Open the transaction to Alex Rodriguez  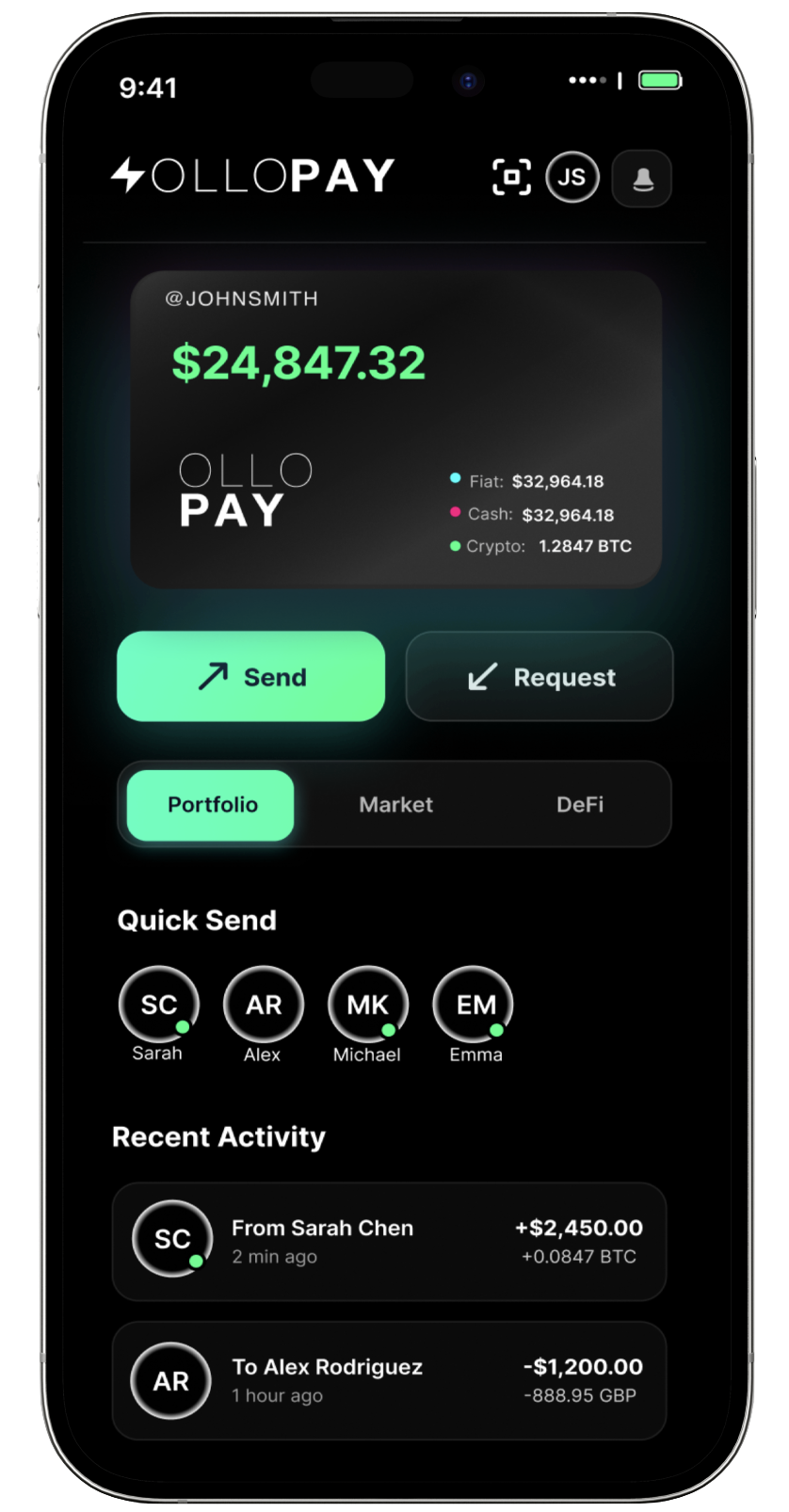(390, 1380)
